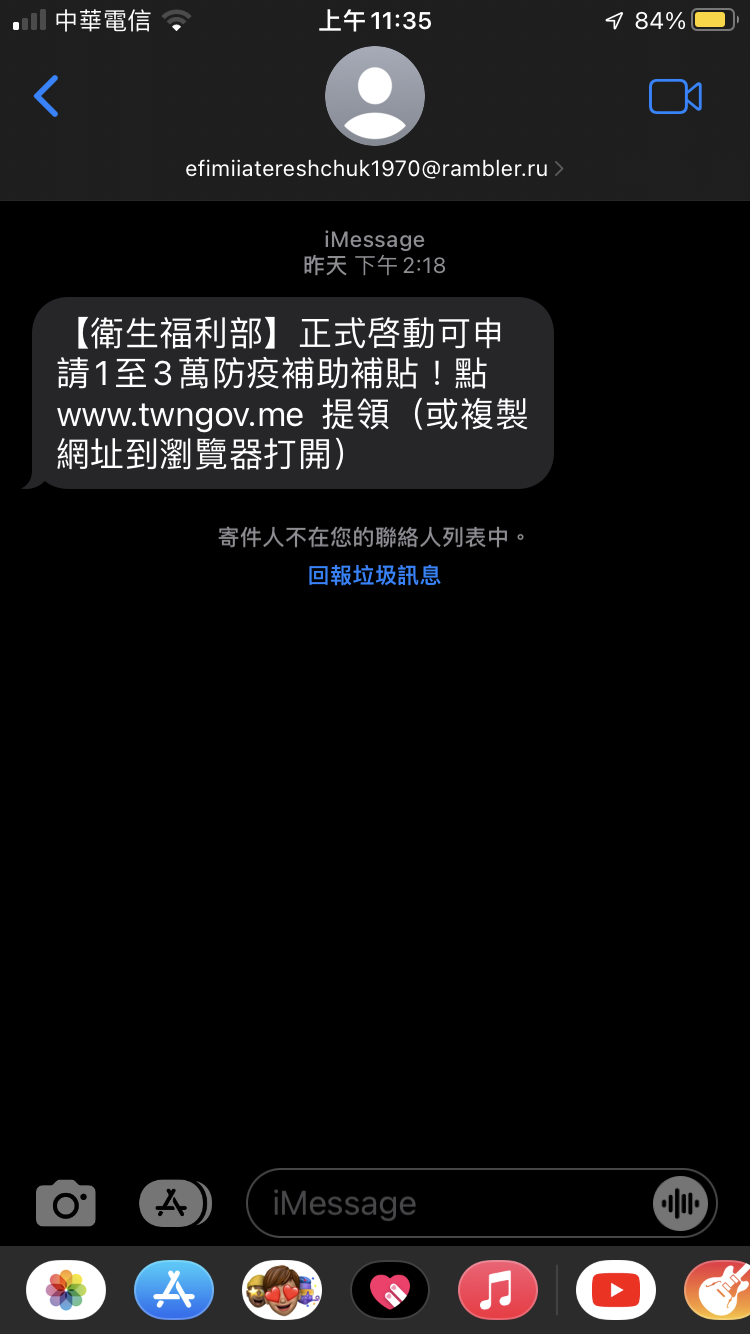Focus the iMessage text field
This screenshot has height=1334, width=750.
450,1203
